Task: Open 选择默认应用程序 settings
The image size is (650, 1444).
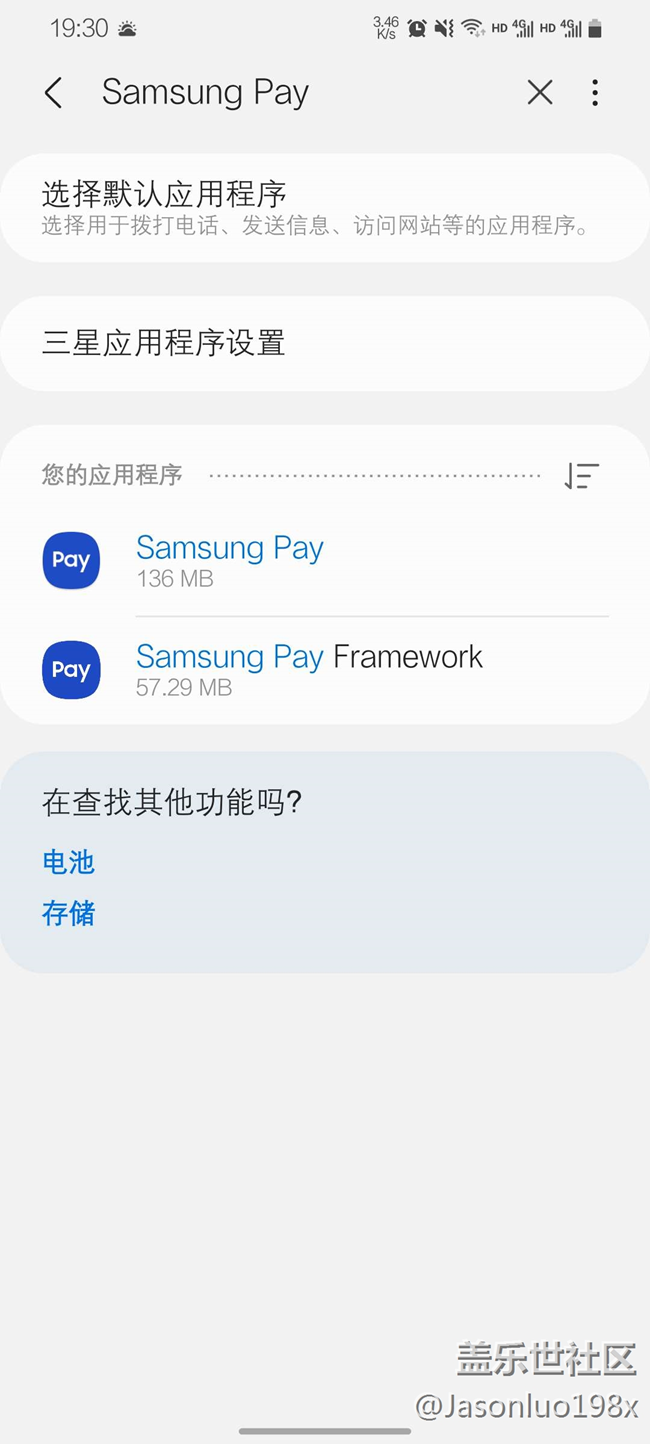Action: 324,208
